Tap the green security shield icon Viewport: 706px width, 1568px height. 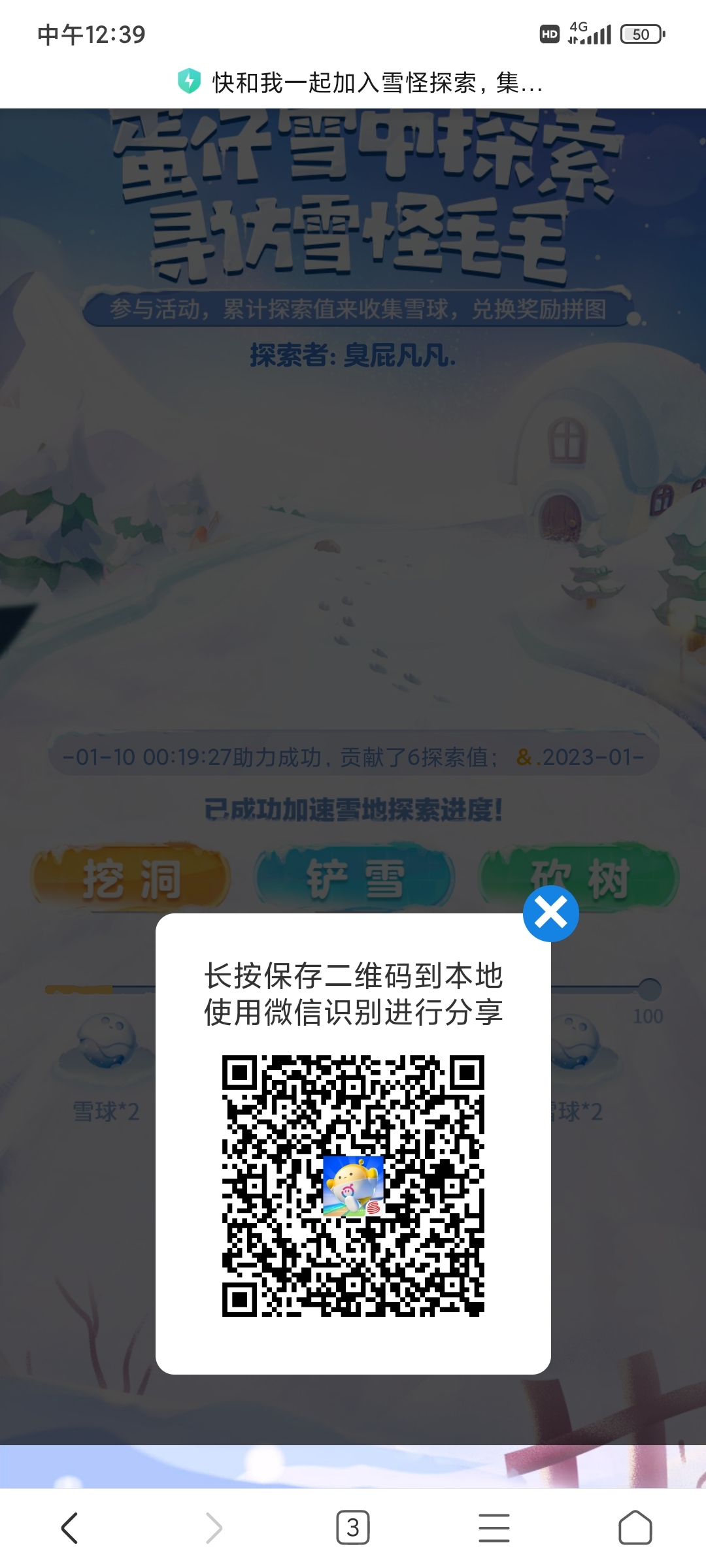coord(190,82)
